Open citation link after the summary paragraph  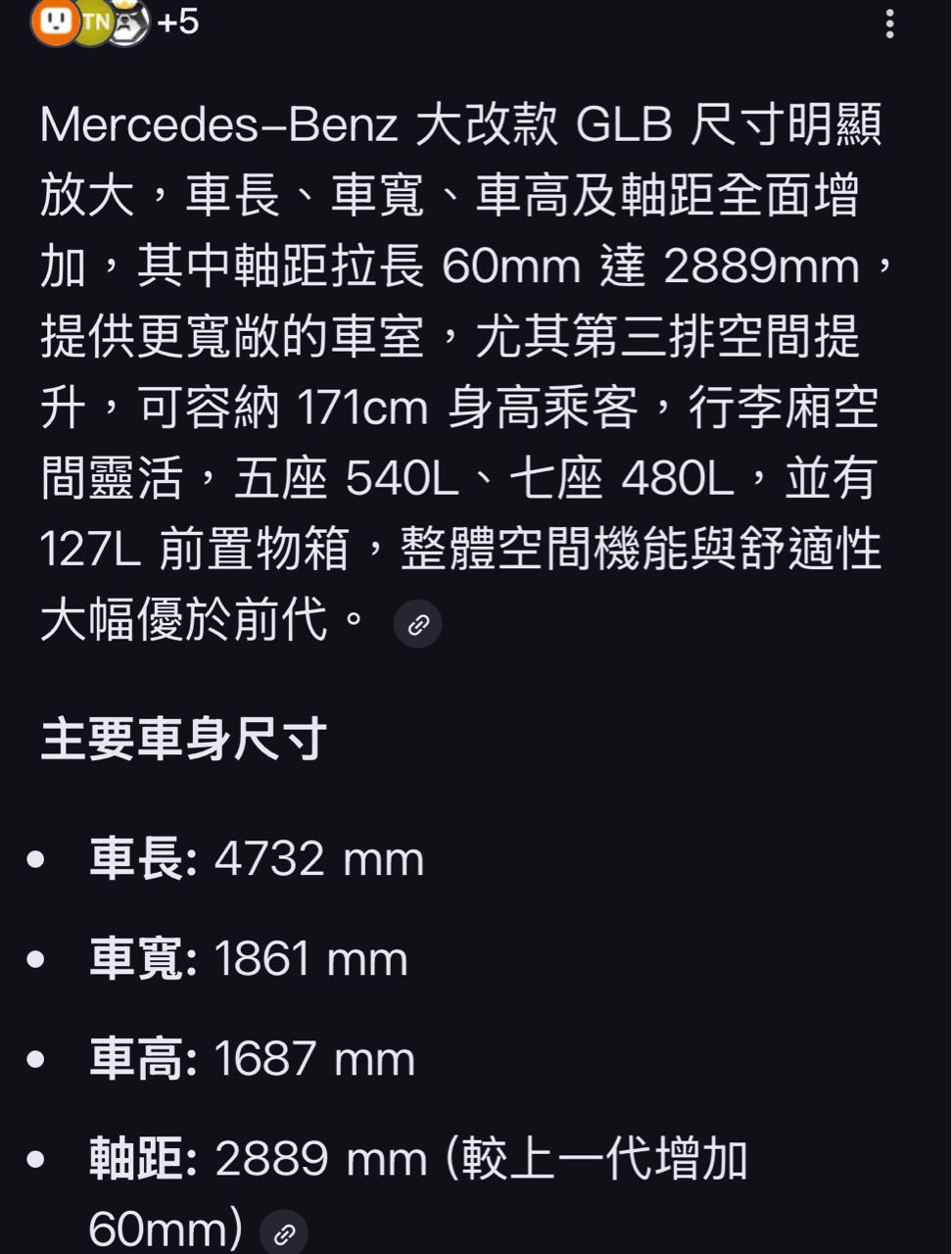(x=418, y=624)
